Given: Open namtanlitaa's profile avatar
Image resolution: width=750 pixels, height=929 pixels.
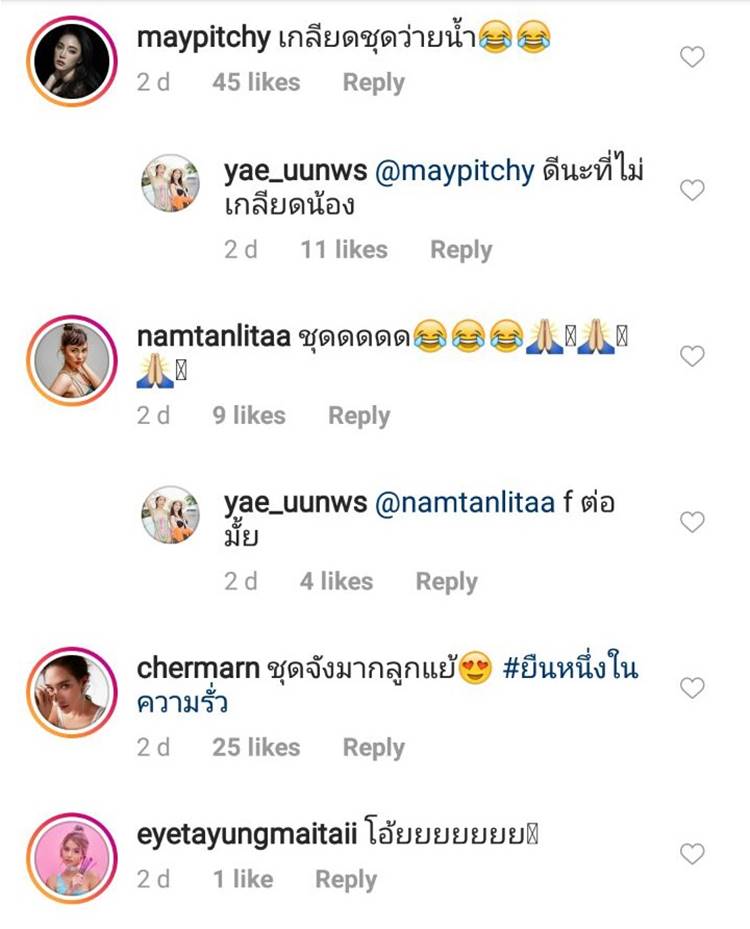Looking at the screenshot, I should 71,362.
